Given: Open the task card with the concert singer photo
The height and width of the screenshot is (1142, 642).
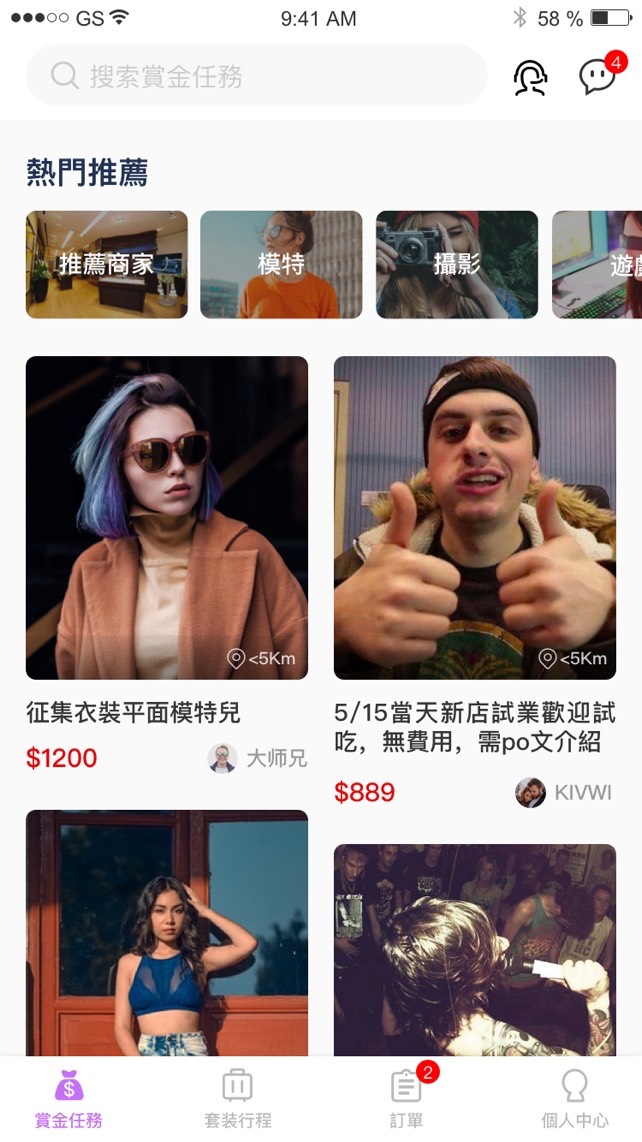Looking at the screenshot, I should pos(475,950).
